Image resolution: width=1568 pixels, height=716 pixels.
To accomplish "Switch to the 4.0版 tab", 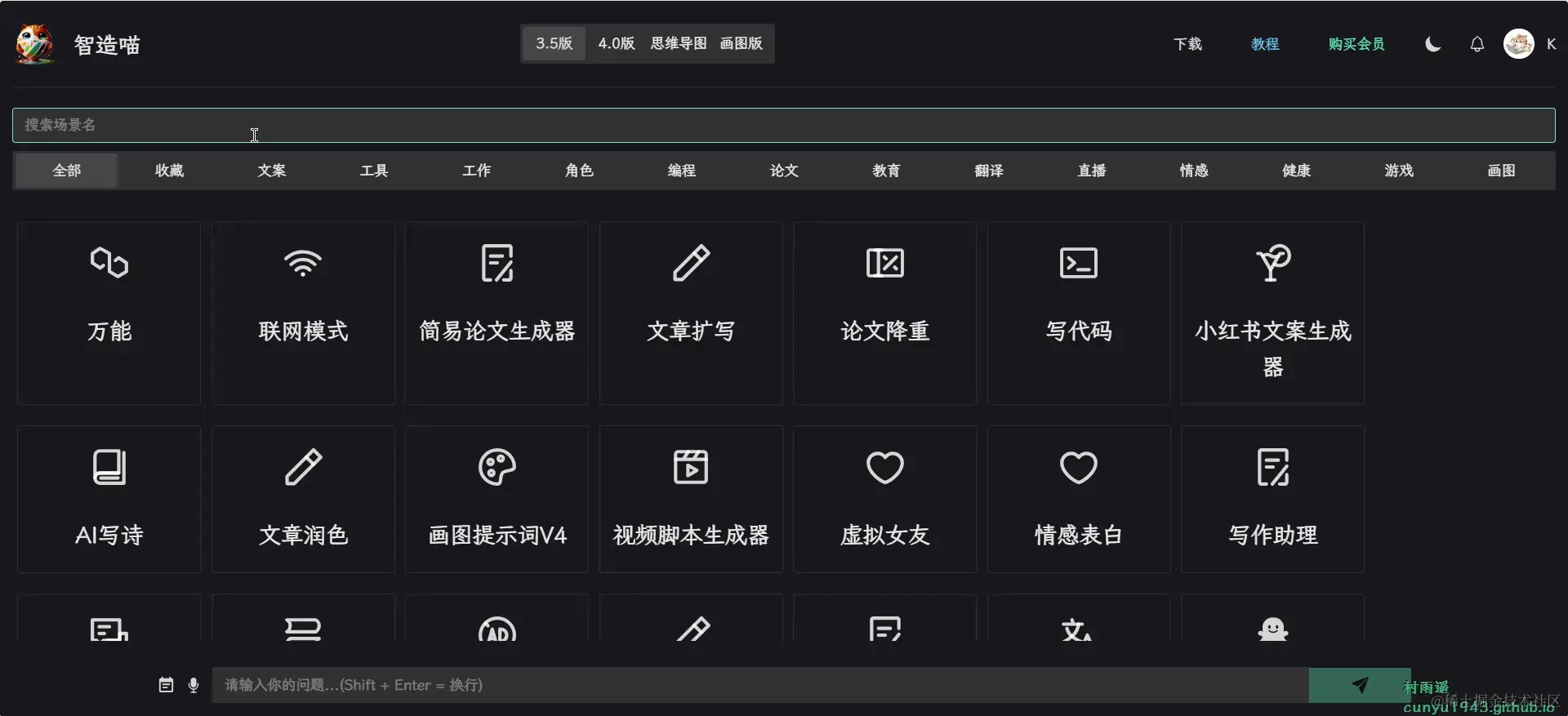I will [x=616, y=43].
